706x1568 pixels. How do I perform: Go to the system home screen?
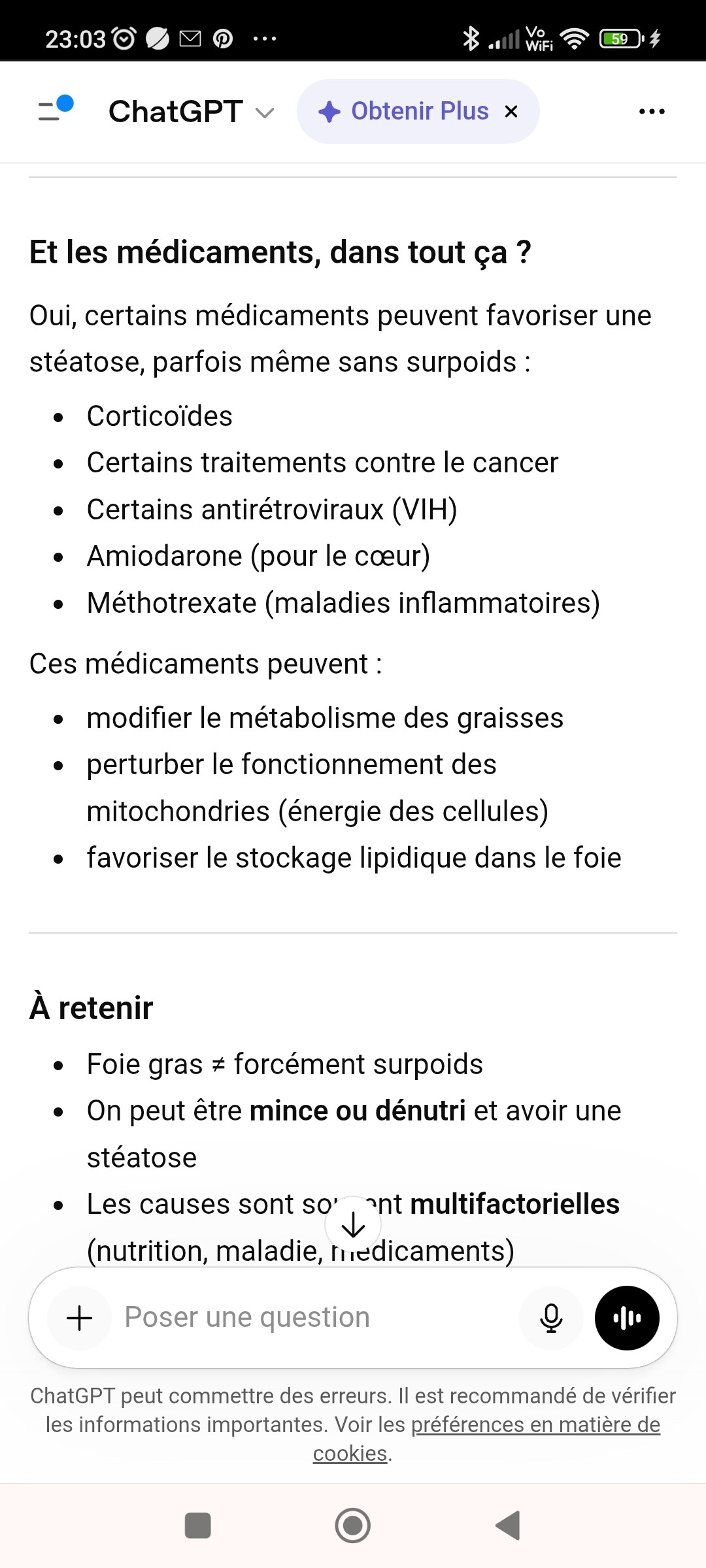352,1526
